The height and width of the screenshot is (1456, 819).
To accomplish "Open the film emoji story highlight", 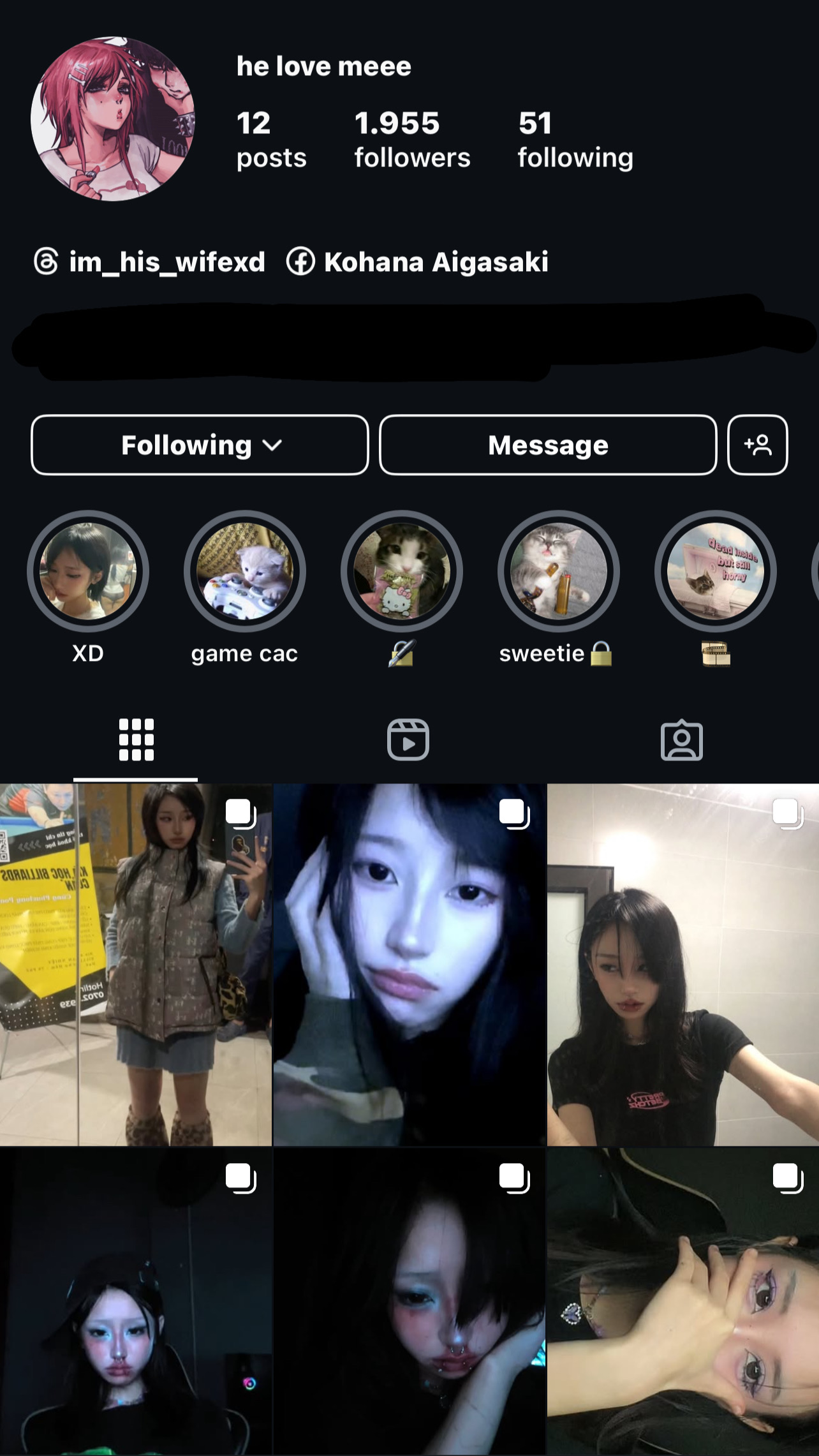I will point(715,571).
